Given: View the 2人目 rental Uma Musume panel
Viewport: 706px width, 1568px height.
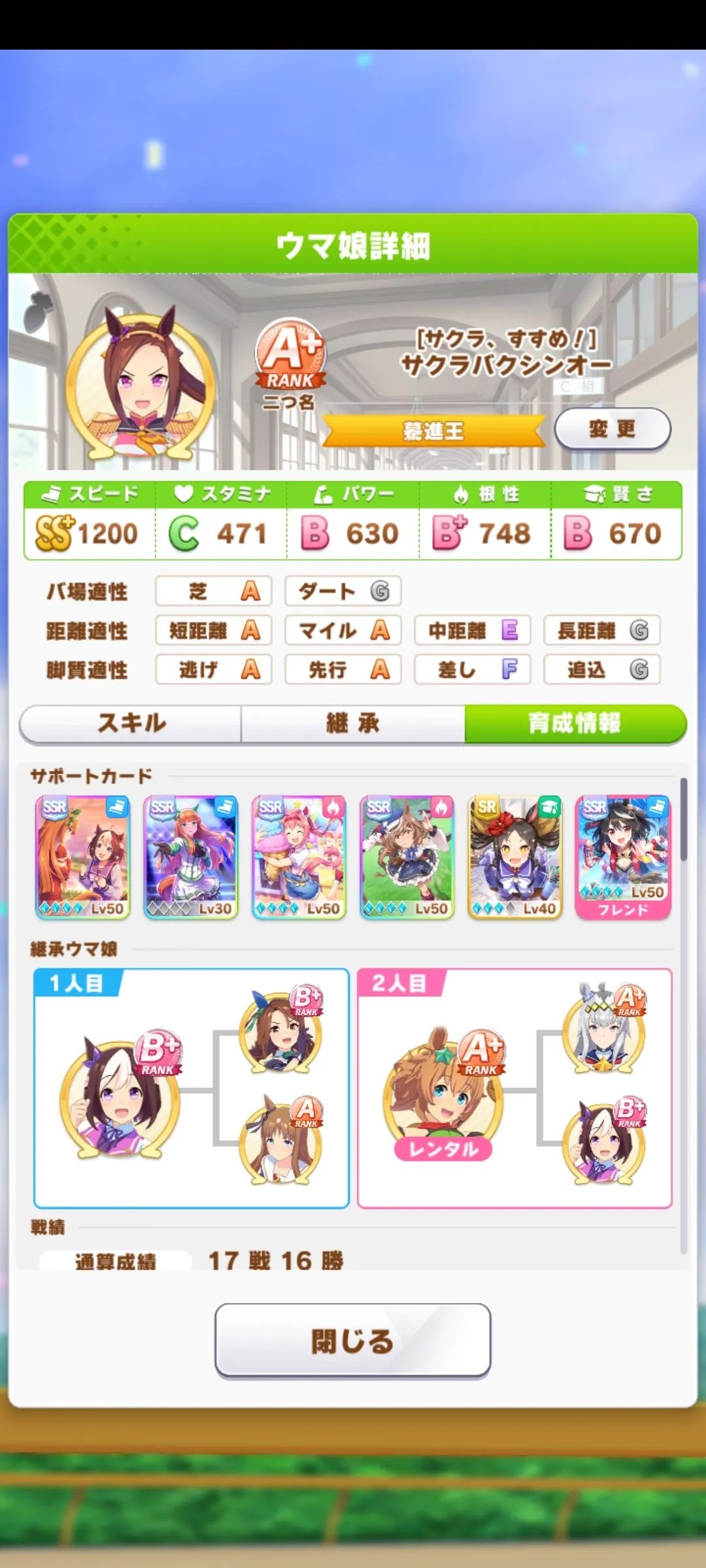Looking at the screenshot, I should 514,1088.
